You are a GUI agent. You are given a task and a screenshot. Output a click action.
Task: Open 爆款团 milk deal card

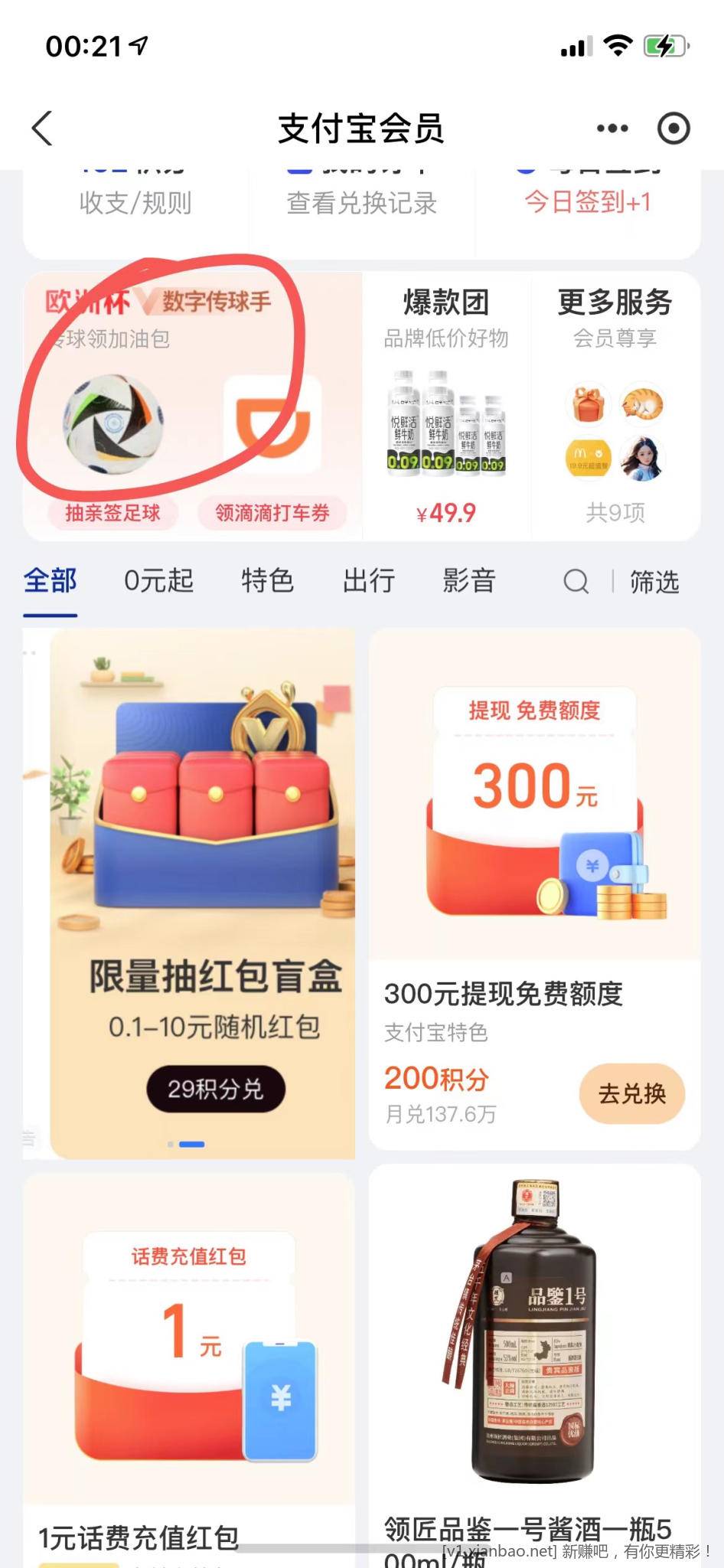[x=446, y=406]
